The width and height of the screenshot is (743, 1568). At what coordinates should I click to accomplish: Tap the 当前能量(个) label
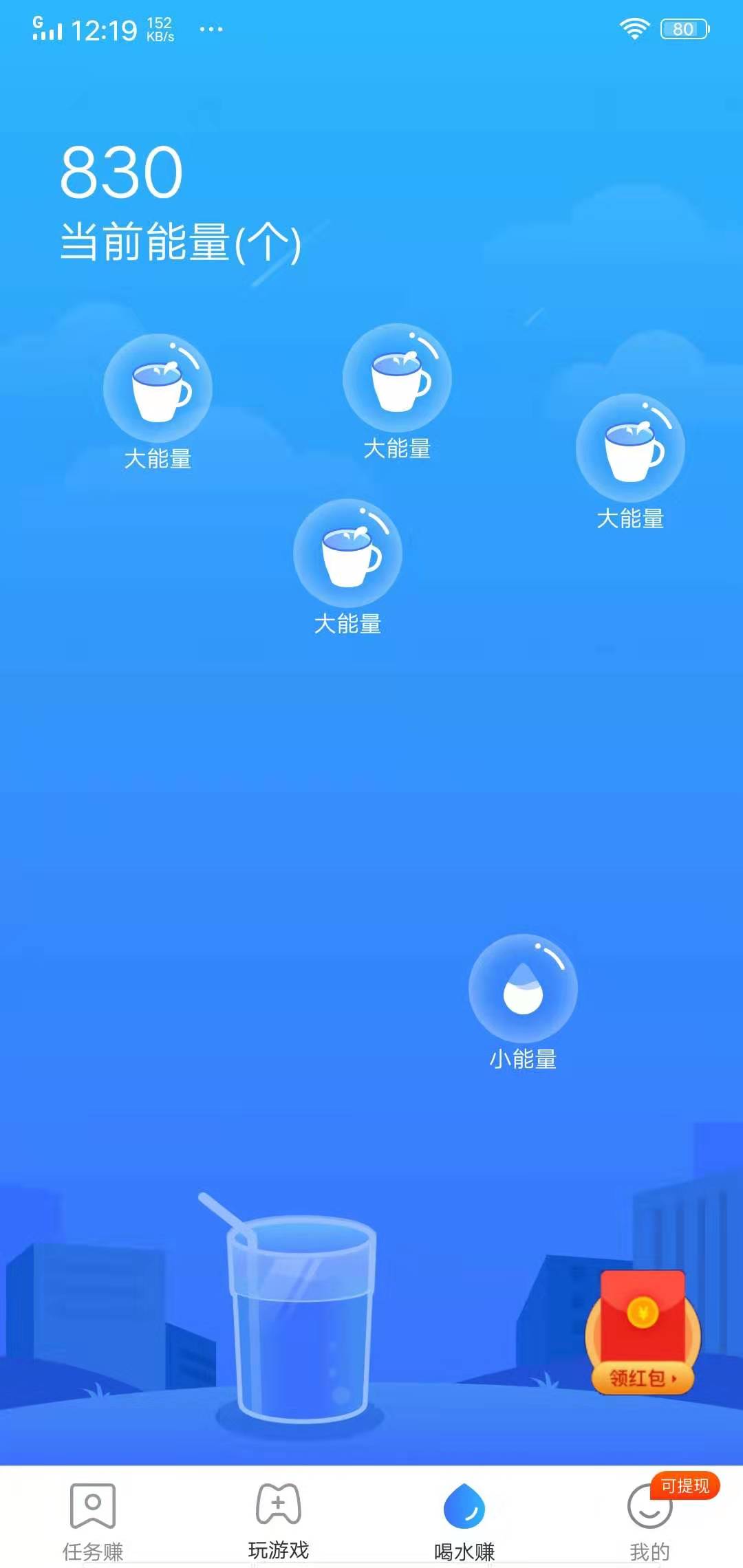pyautogui.click(x=180, y=241)
